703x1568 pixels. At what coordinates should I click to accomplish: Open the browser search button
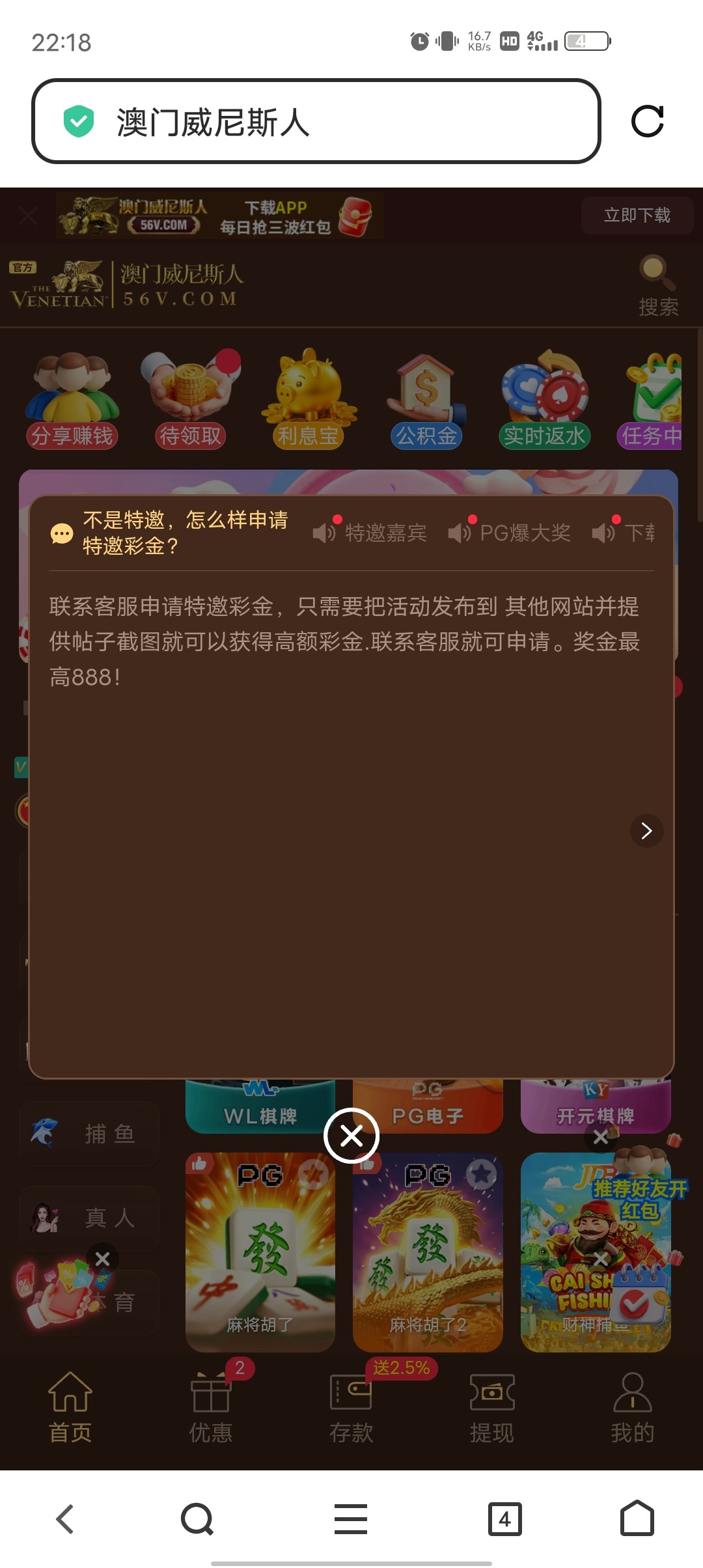click(197, 1519)
